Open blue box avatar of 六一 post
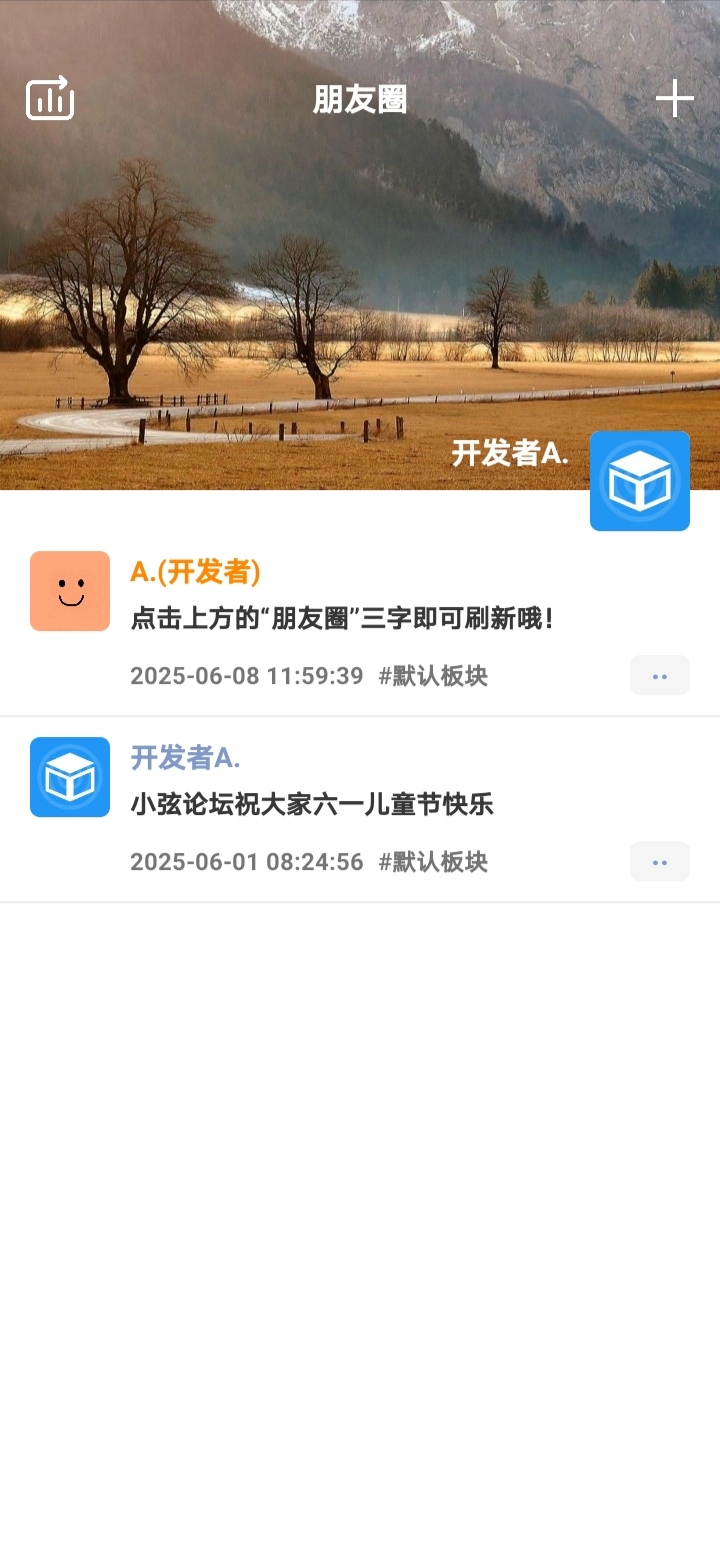This screenshot has height=1552, width=720. coord(70,777)
